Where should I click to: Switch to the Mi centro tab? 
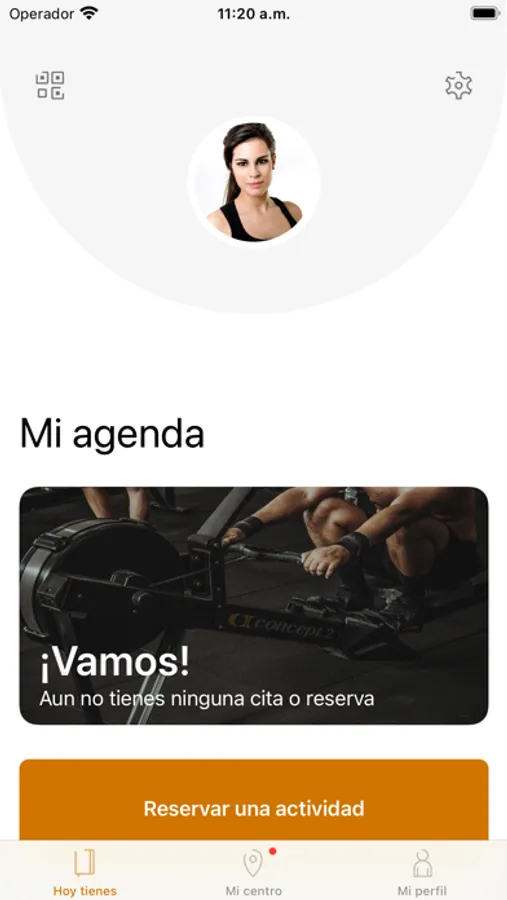point(254,872)
